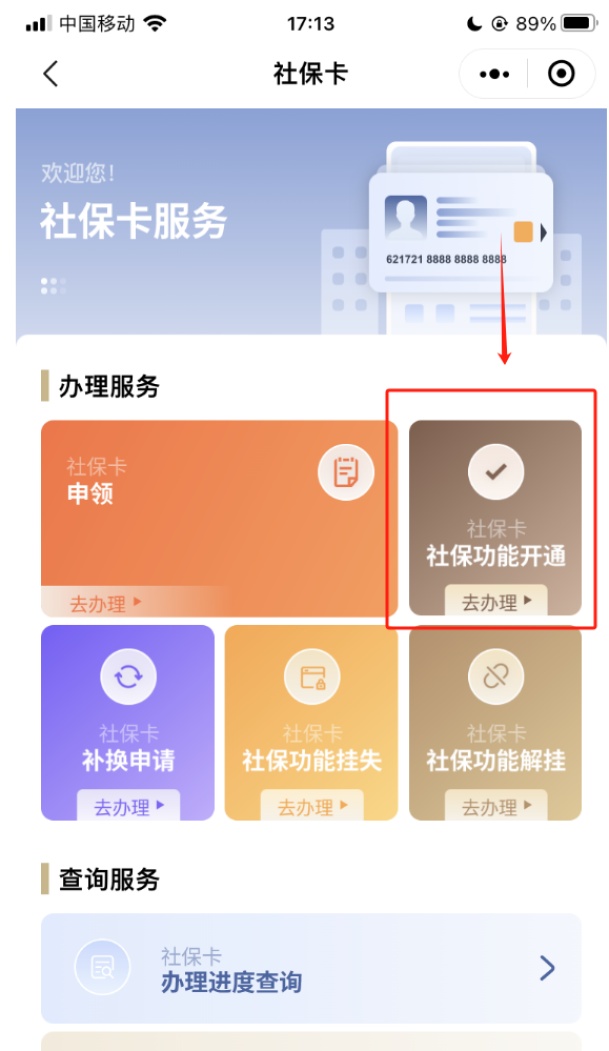Open the 社保卡申领 card
The height and width of the screenshot is (1051, 609).
(218, 517)
